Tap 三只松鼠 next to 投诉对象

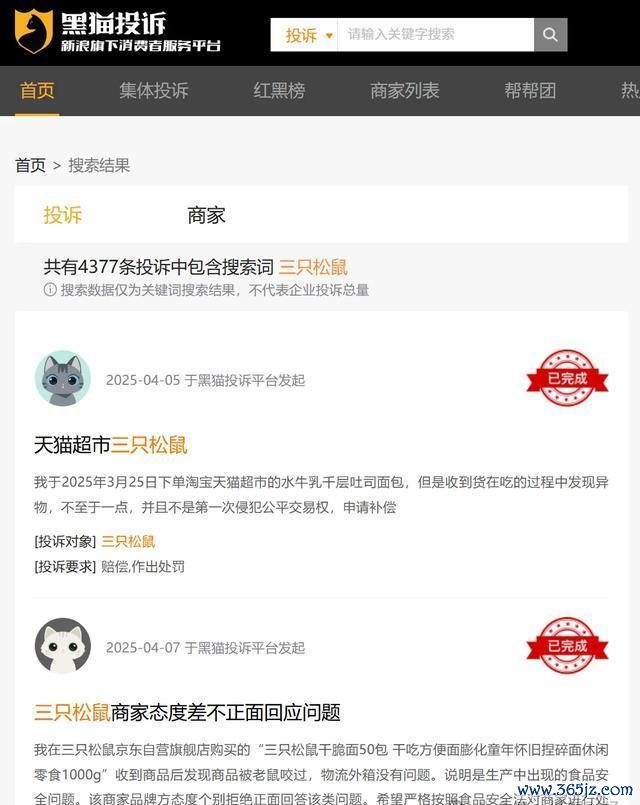pyautogui.click(x=128, y=542)
